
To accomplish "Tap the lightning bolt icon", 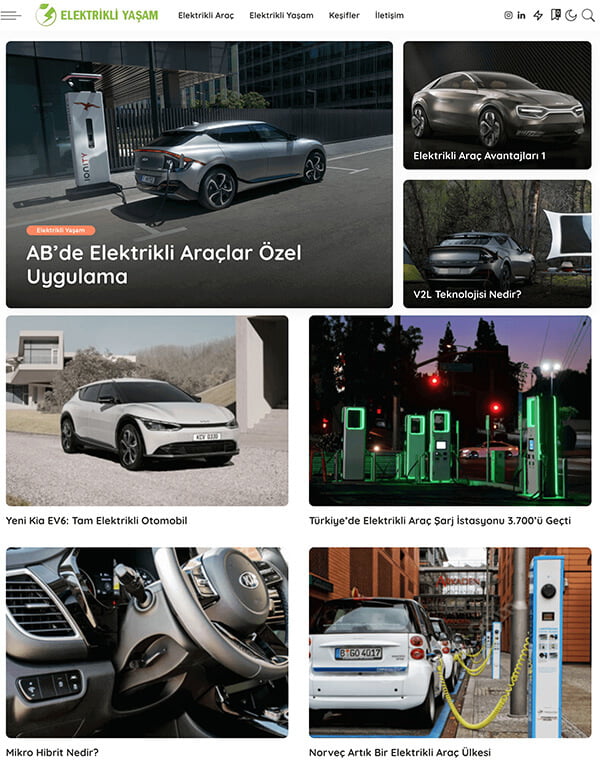I will point(538,15).
